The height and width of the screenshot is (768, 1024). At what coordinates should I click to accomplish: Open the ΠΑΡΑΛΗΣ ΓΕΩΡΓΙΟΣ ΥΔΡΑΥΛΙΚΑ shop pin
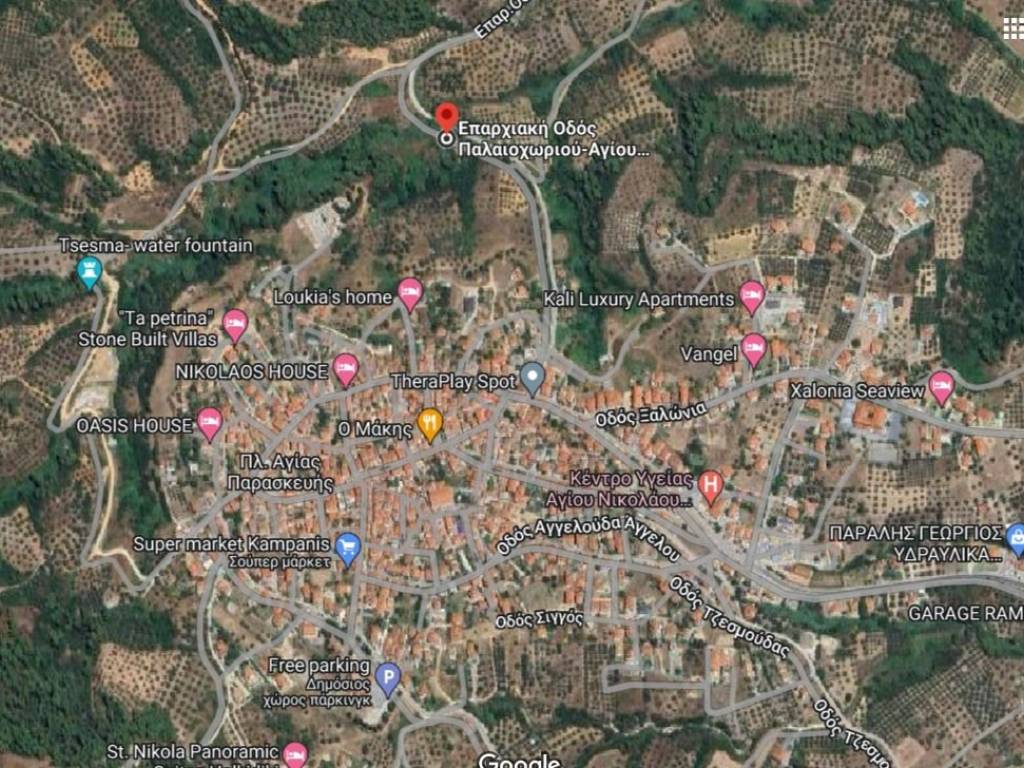click(1015, 539)
